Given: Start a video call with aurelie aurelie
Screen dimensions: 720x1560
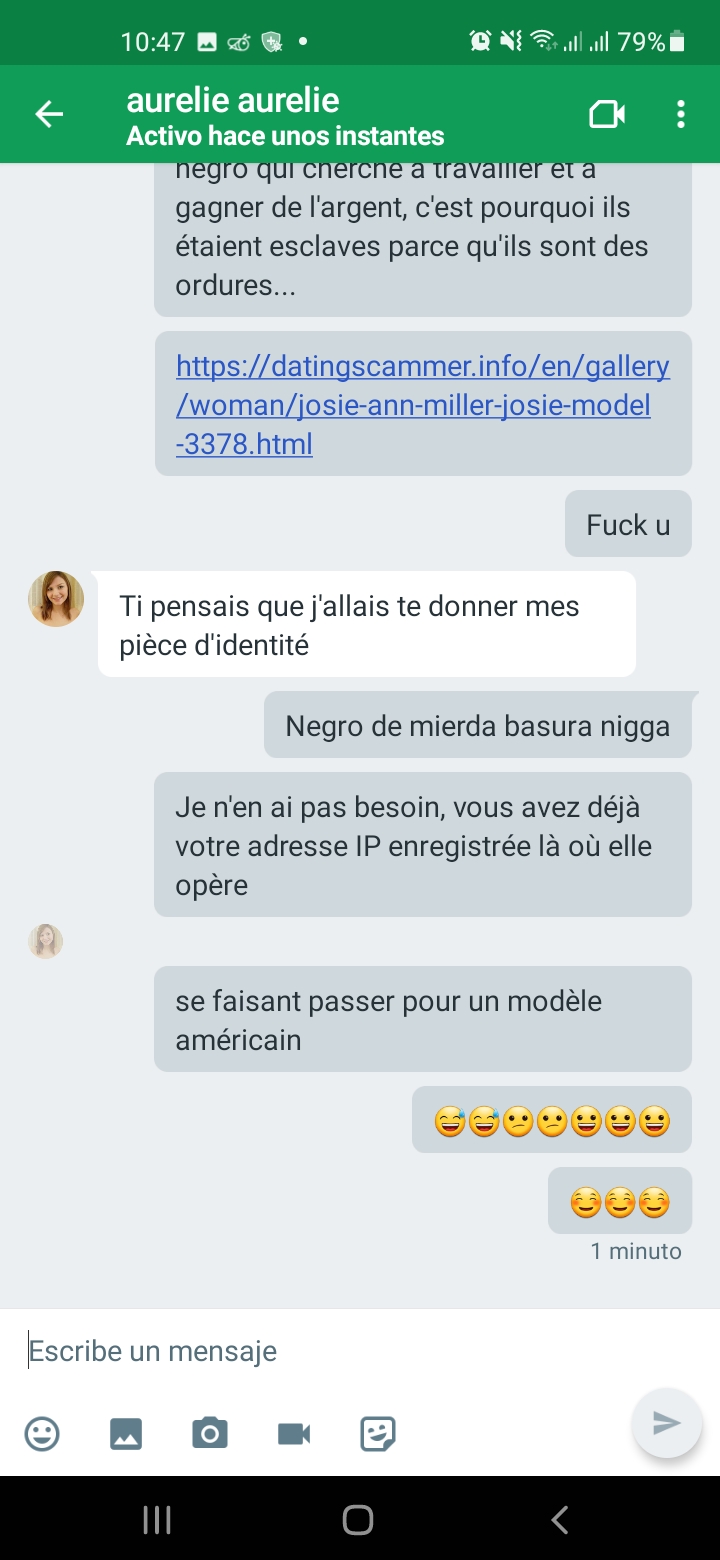Looking at the screenshot, I should (606, 115).
